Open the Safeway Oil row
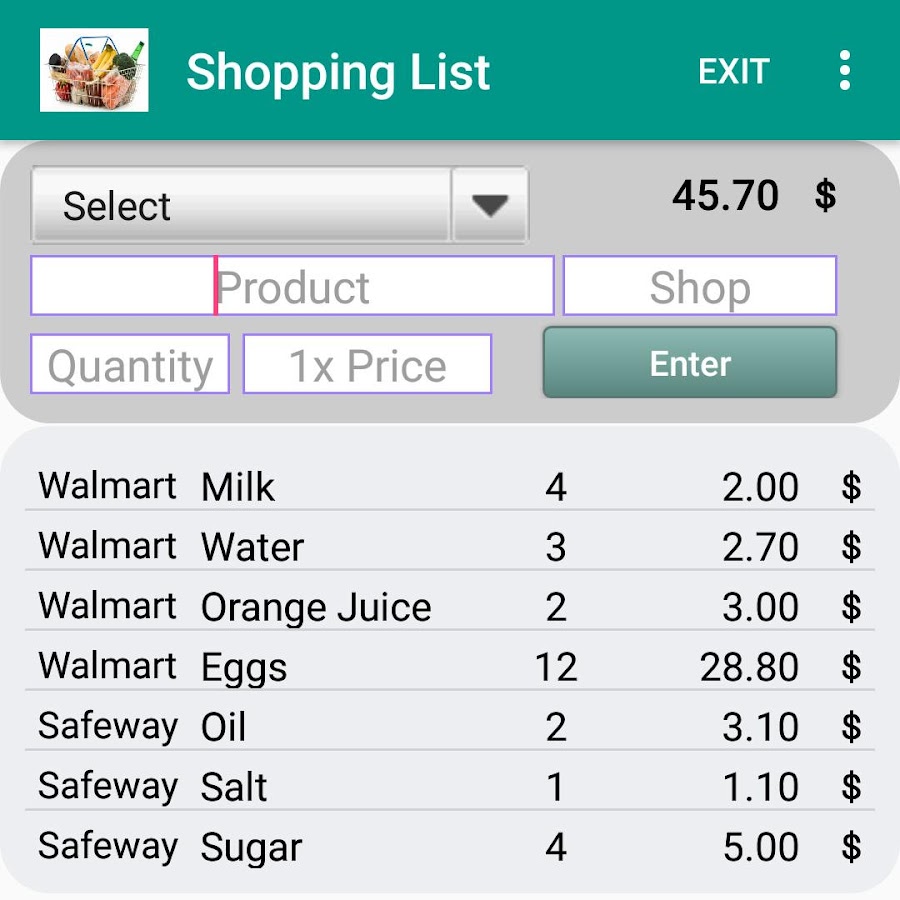This screenshot has width=900, height=900. 450,727
